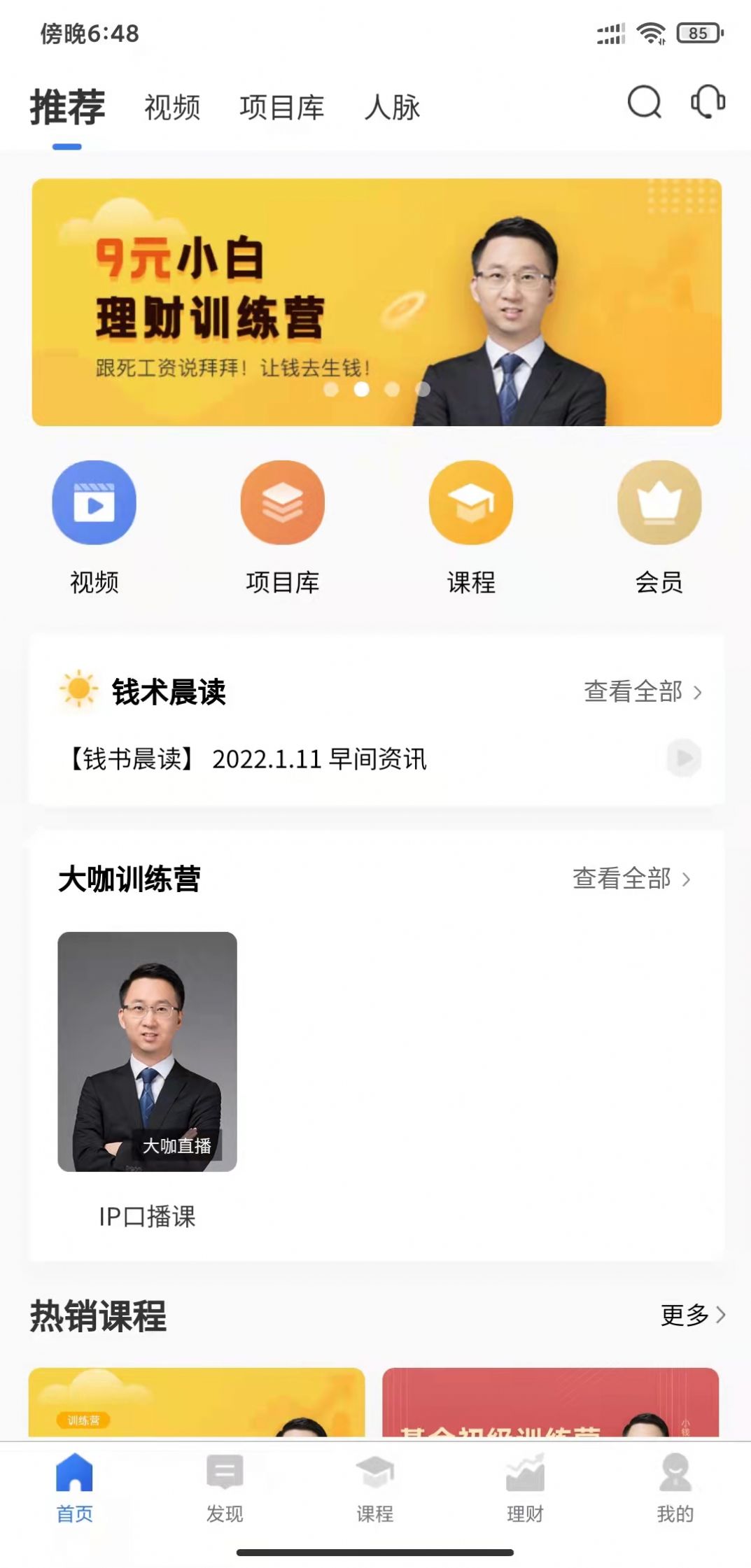Select the 项目库 shortcut icon
Image resolution: width=751 pixels, height=1568 pixels.
pyautogui.click(x=282, y=502)
